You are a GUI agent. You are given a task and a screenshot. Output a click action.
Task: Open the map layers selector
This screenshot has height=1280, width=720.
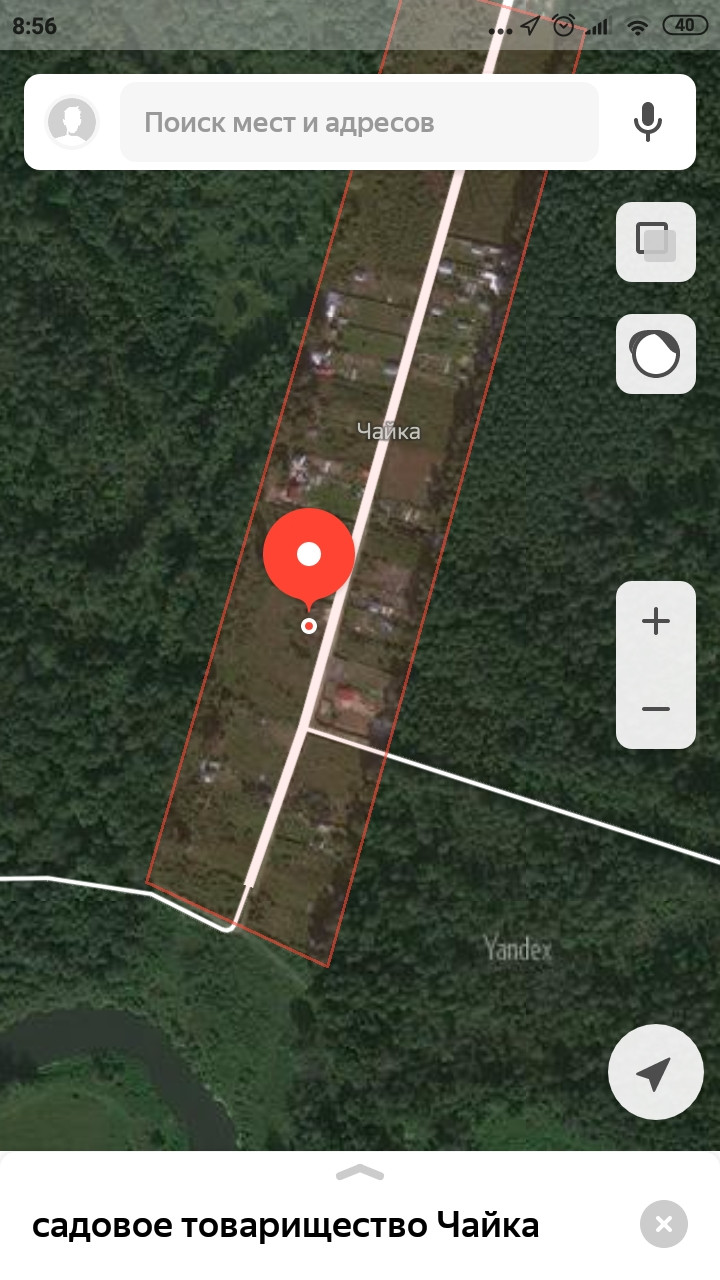[x=655, y=241]
